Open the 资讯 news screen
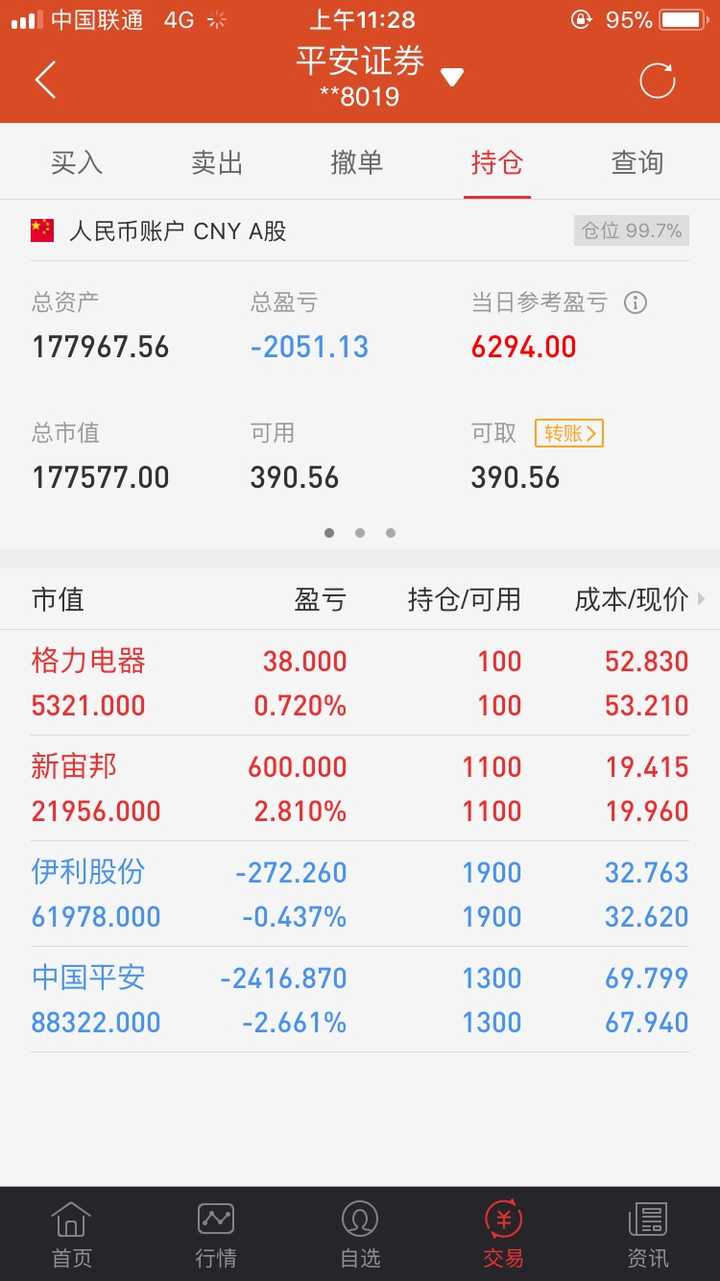This screenshot has width=720, height=1281. coord(647,1233)
